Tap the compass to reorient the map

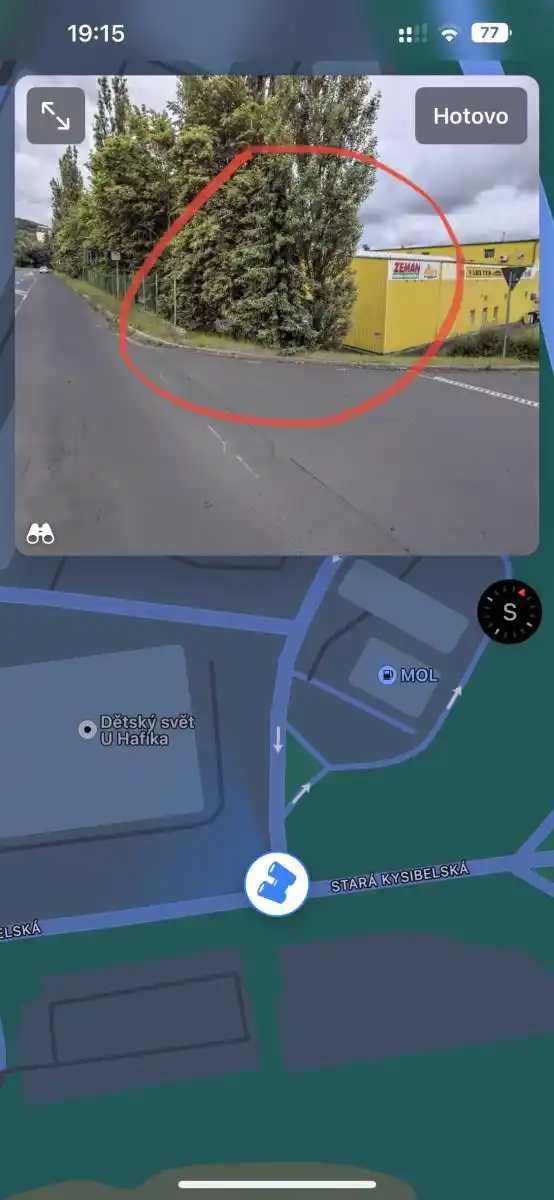click(x=510, y=612)
